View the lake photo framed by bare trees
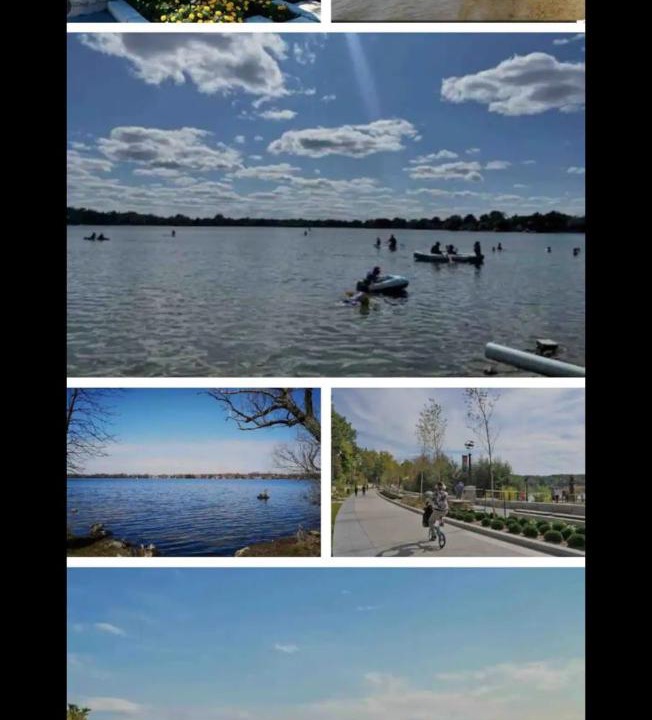The image size is (652, 720). pos(193,472)
